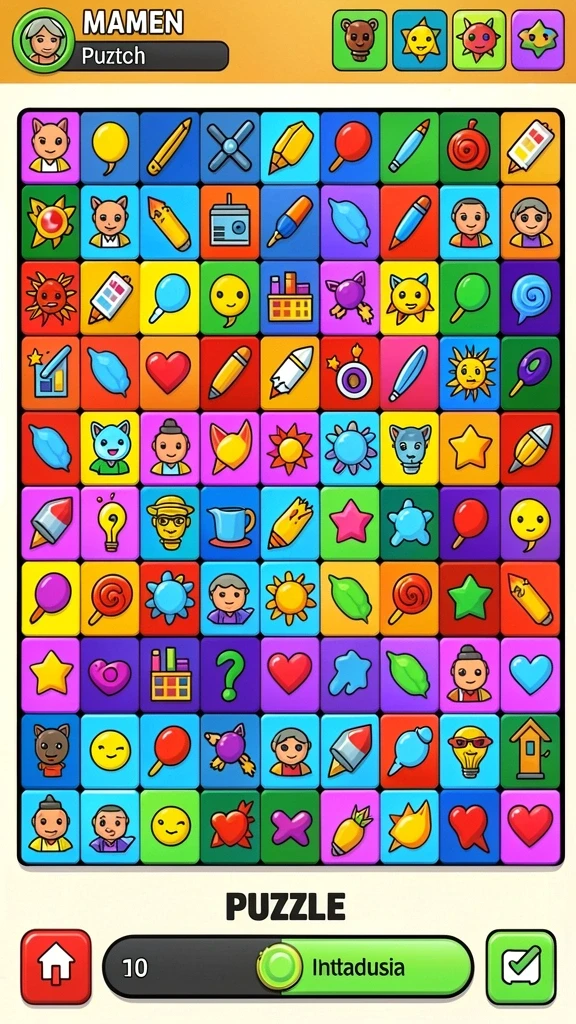The height and width of the screenshot is (1024, 576).
Task: Select the brown bear booster icon
Action: pos(359,40)
